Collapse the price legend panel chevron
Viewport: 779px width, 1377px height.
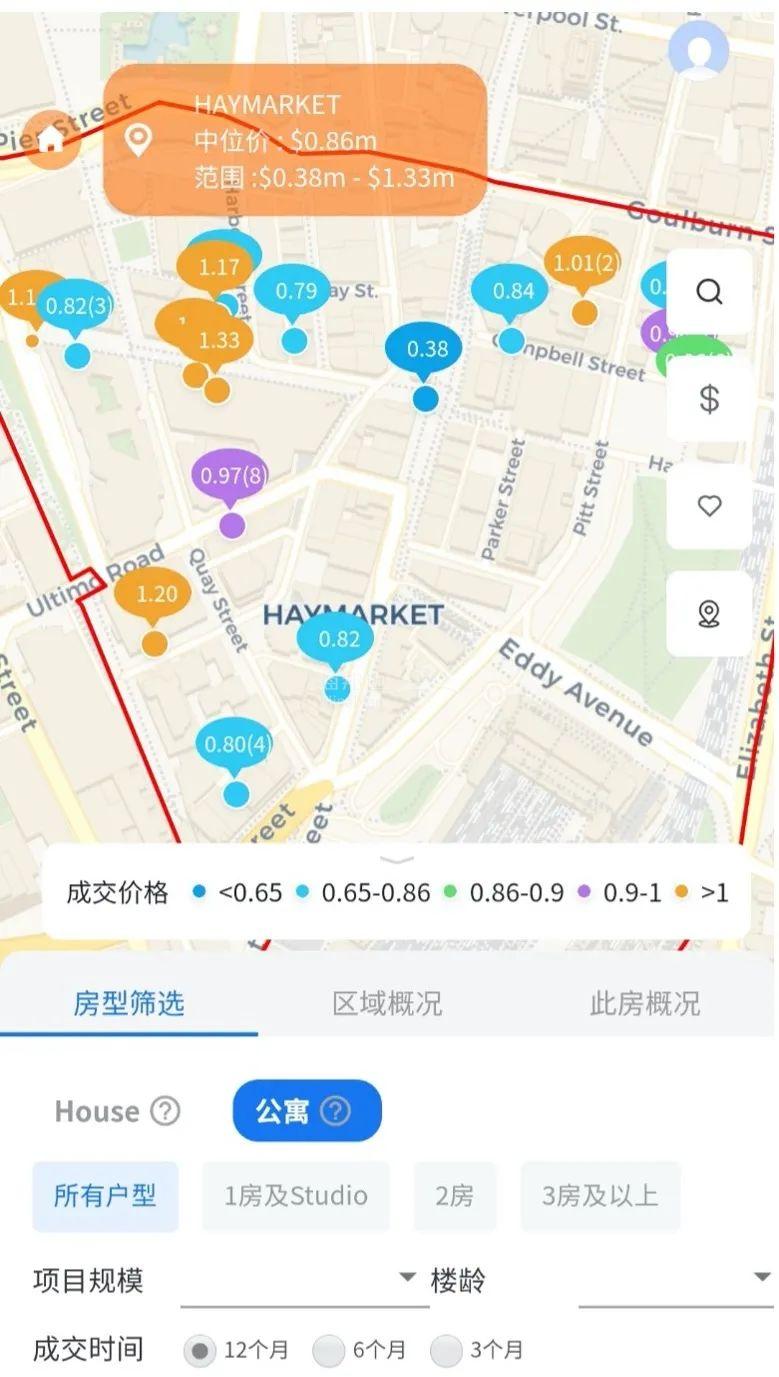[397, 860]
